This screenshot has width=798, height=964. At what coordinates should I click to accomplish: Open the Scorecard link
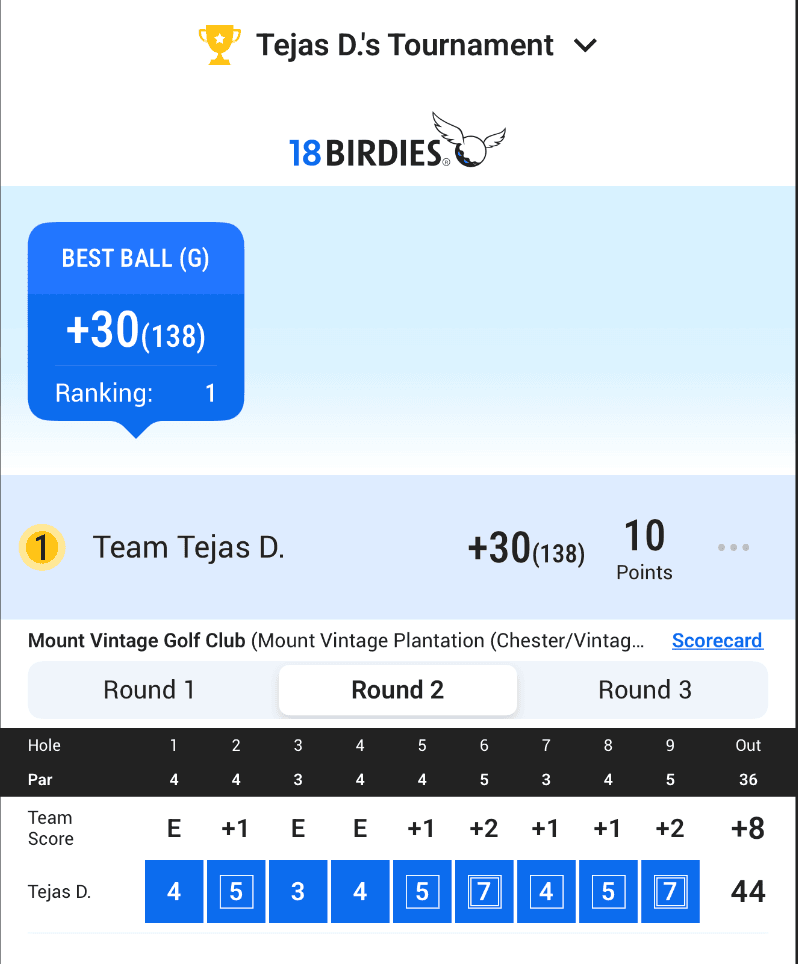(717, 640)
